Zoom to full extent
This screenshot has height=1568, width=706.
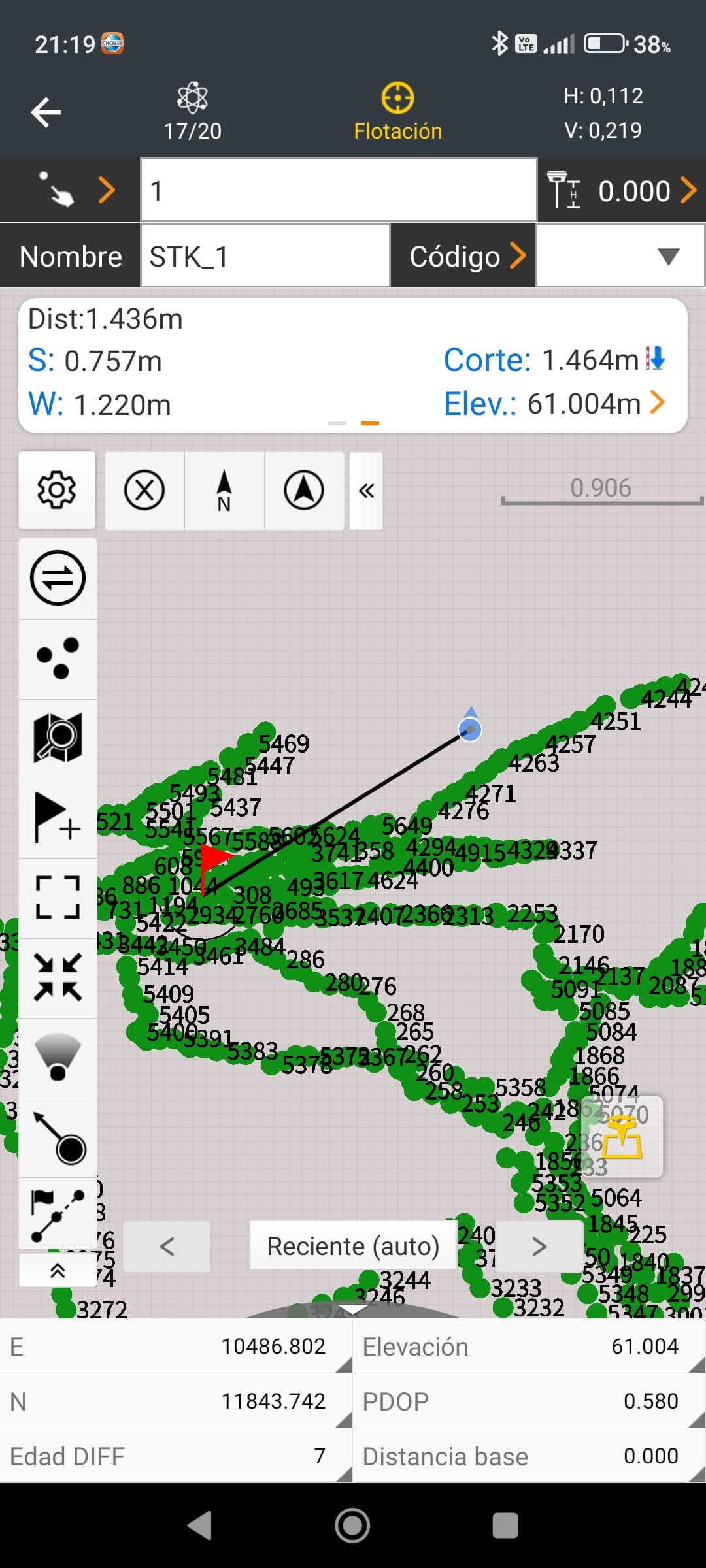tap(58, 898)
